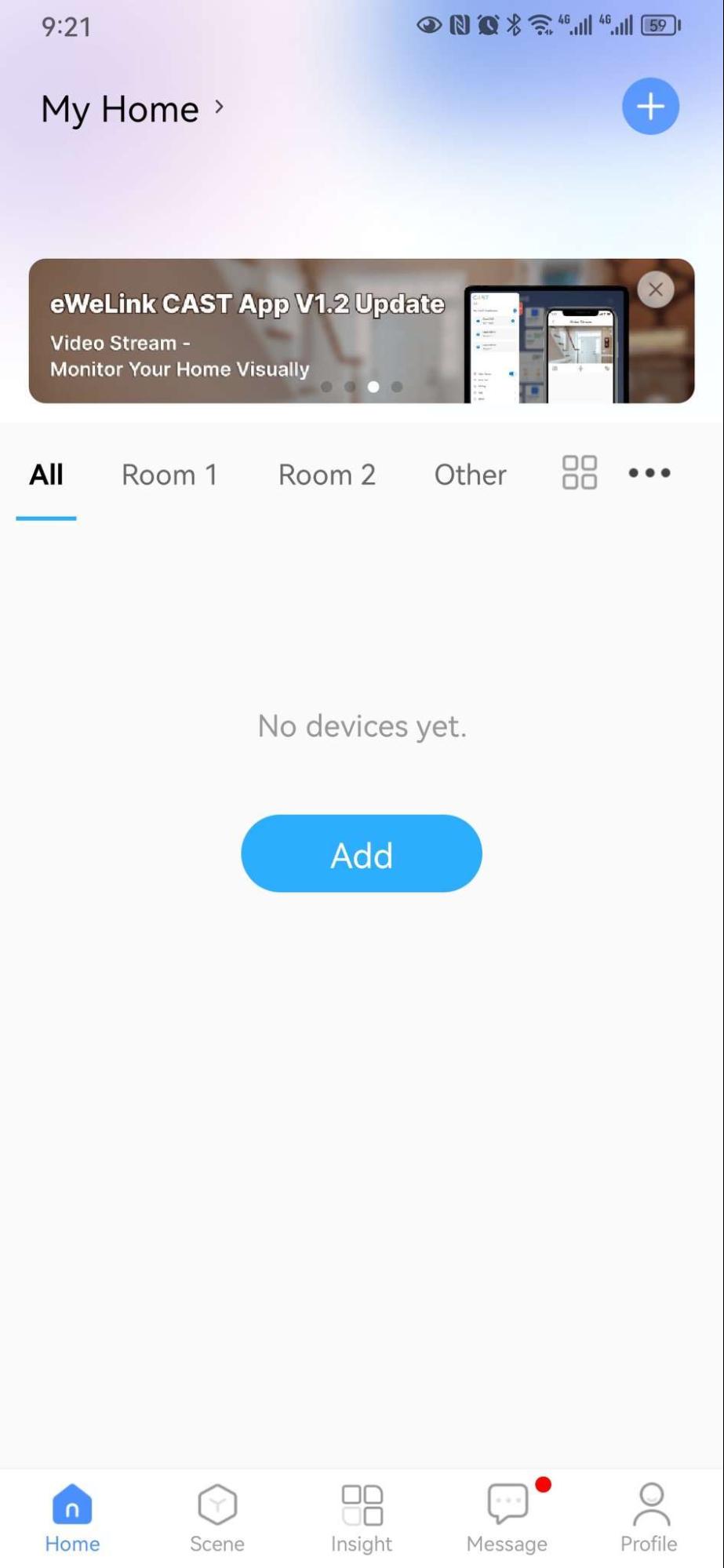The height and width of the screenshot is (1568, 724).
Task: Expand the My Home selector
Action: tap(132, 108)
